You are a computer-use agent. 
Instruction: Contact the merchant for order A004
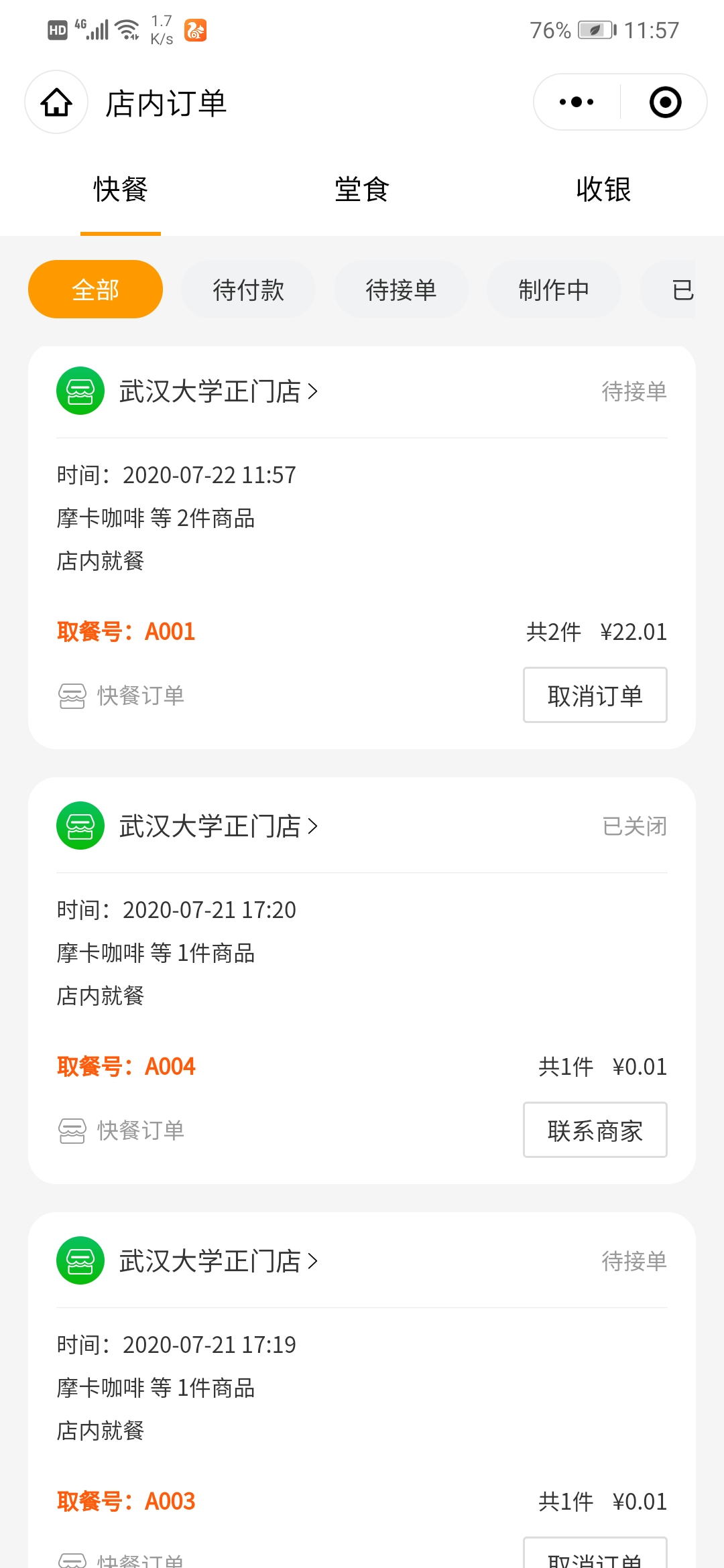[595, 1130]
